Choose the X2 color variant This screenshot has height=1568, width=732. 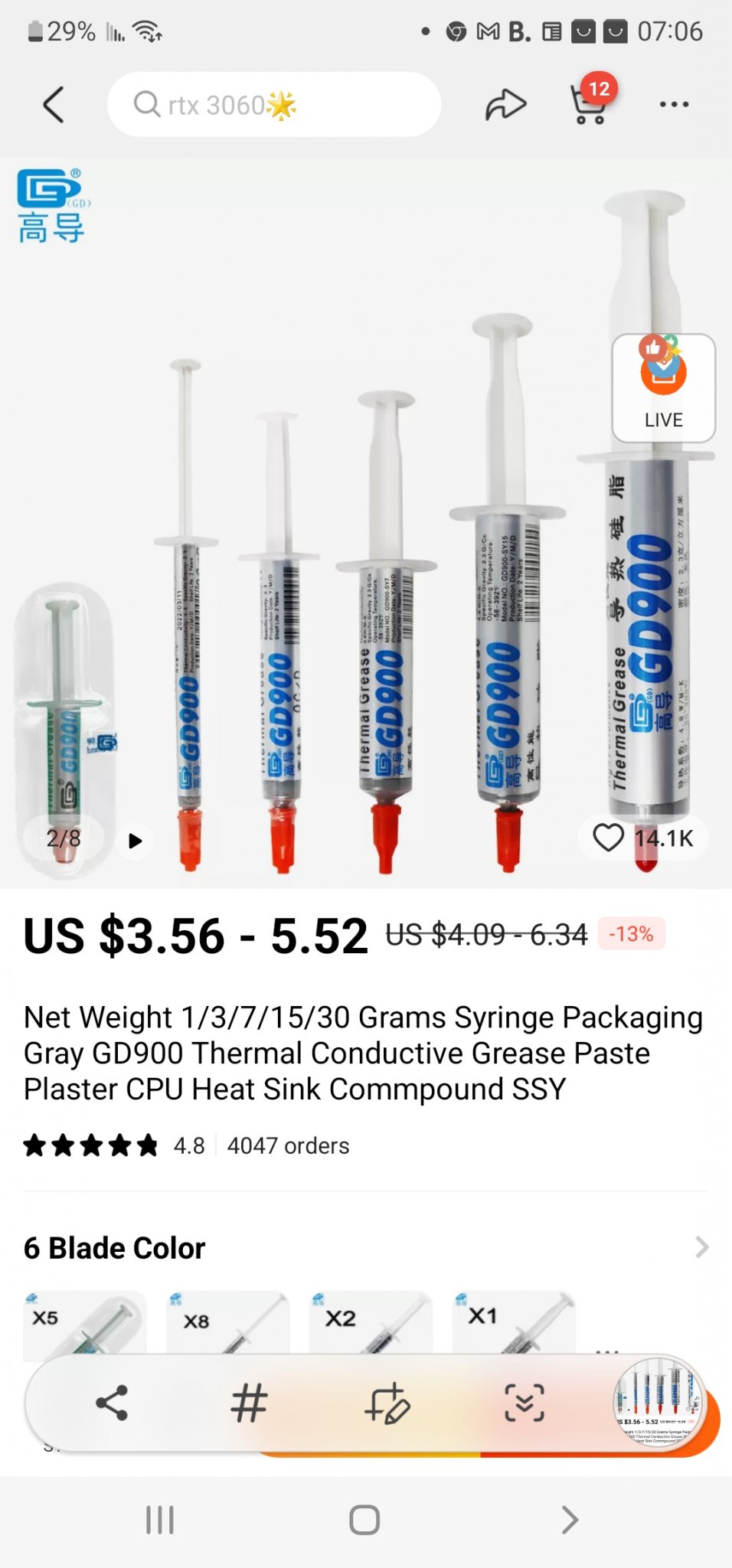(371, 1325)
